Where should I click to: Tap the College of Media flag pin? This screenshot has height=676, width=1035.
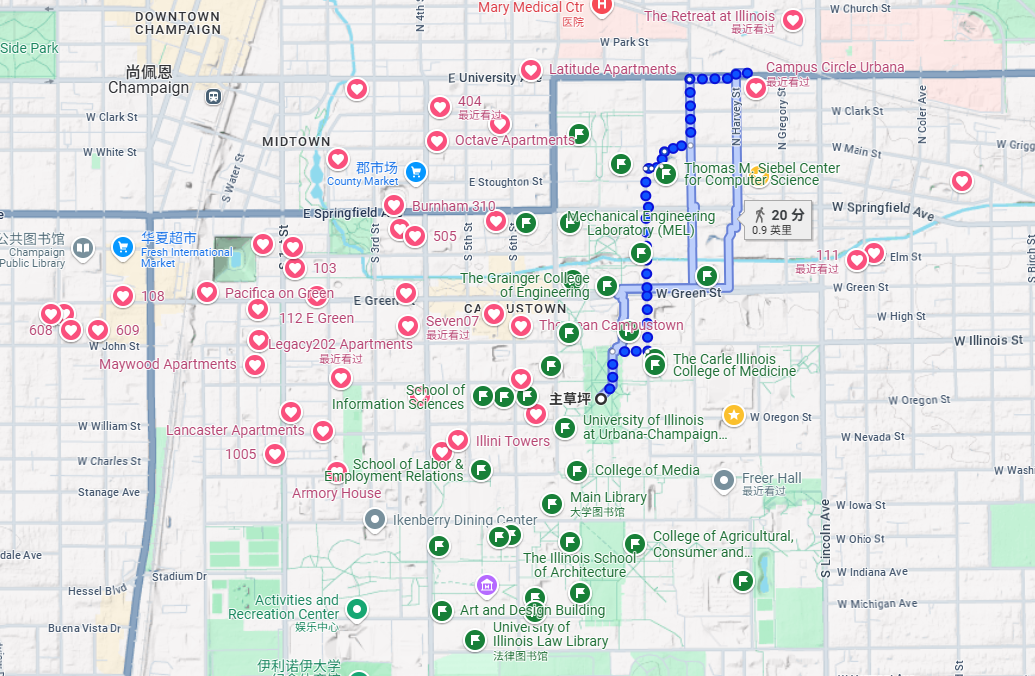[x=577, y=470]
